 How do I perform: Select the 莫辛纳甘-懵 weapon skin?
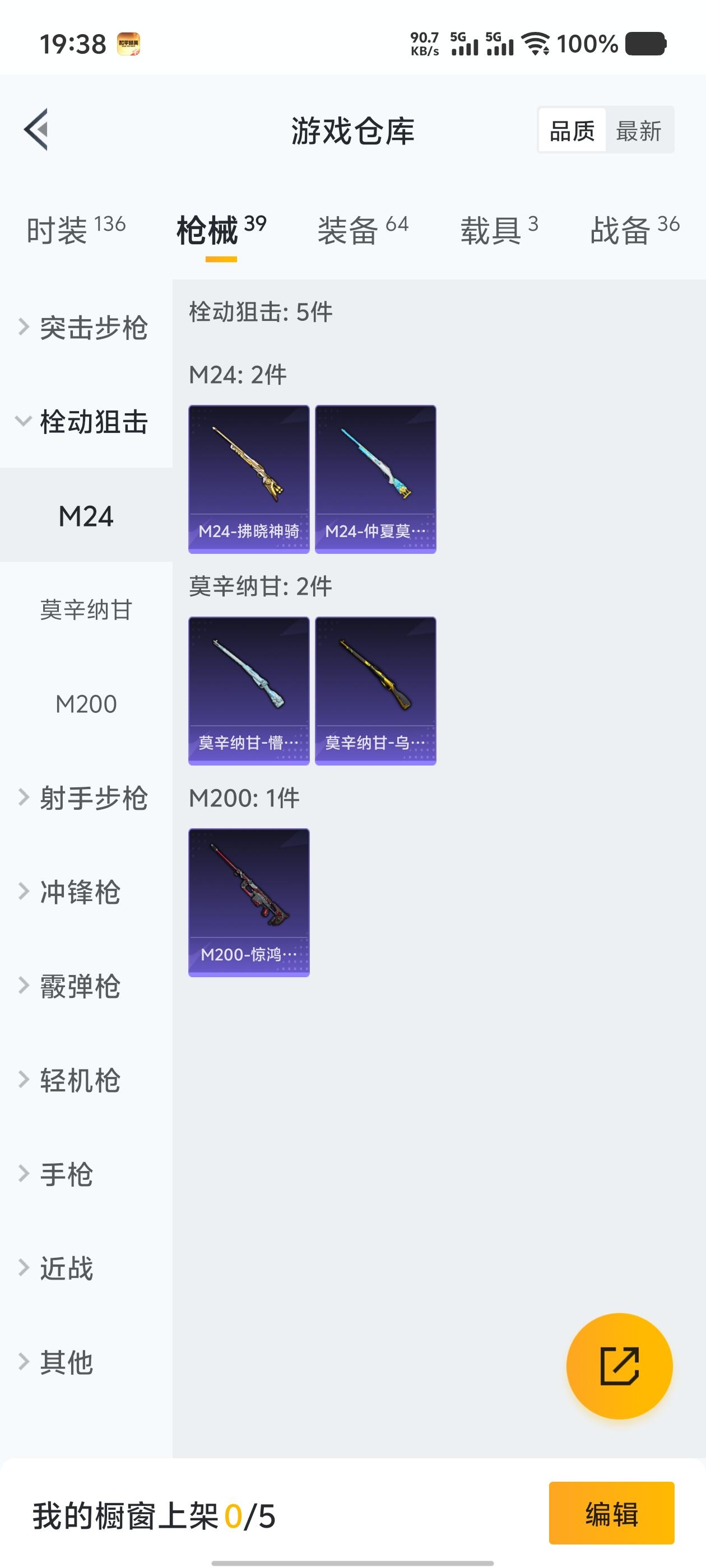coord(249,690)
